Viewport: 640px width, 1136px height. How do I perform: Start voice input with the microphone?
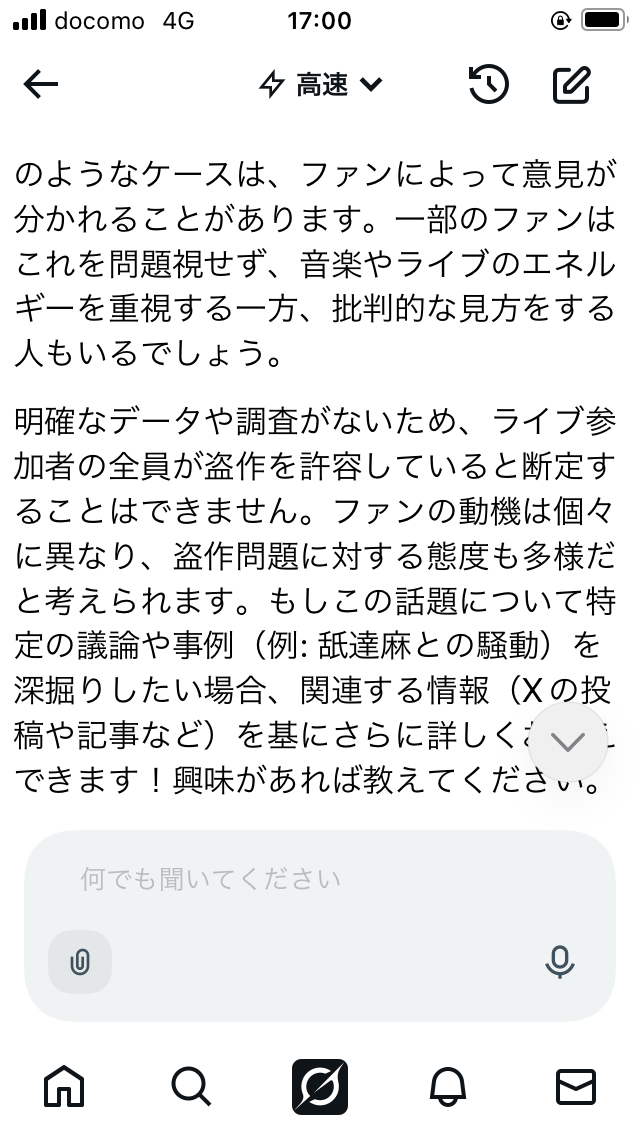[x=560, y=962]
